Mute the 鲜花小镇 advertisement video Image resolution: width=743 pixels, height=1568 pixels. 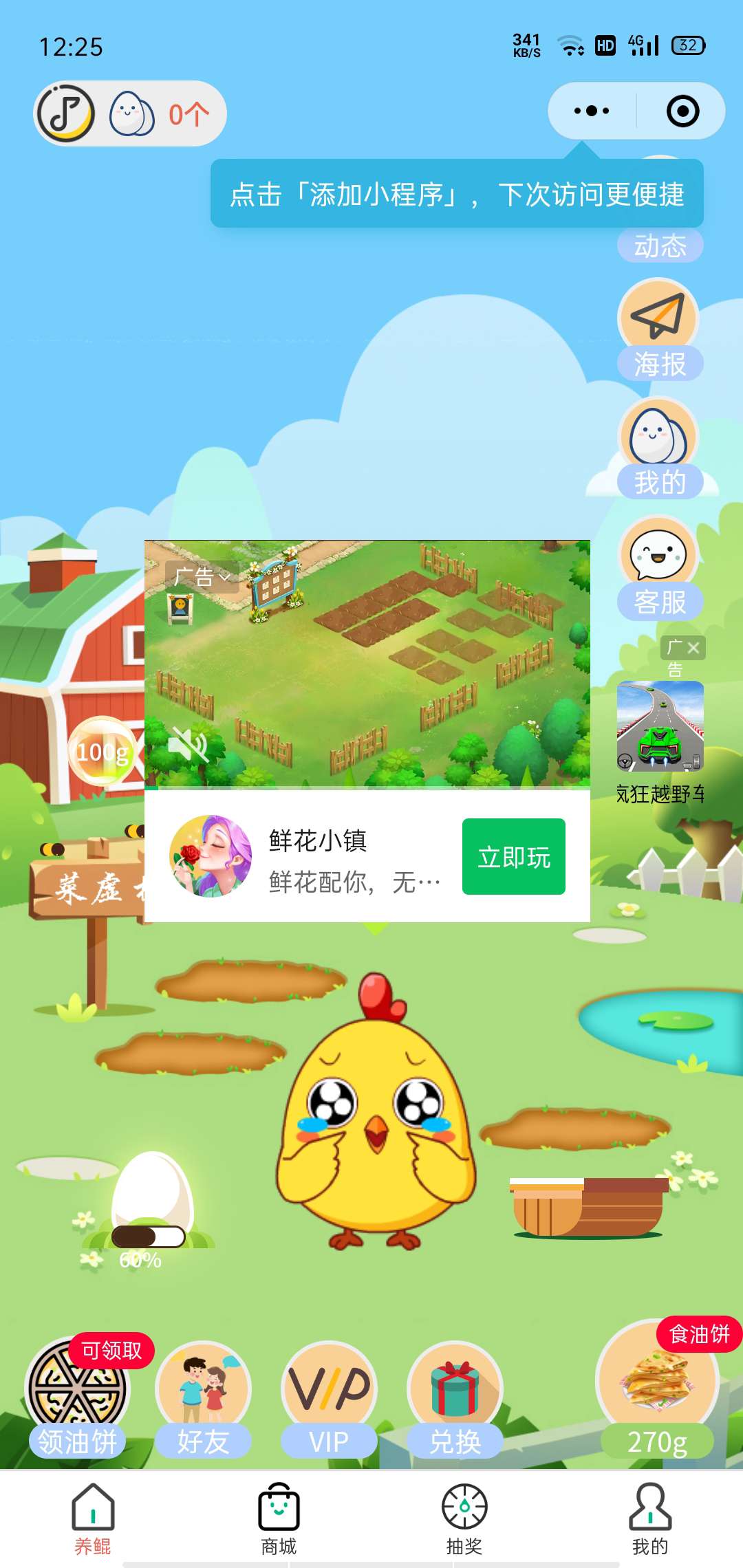pos(189,744)
